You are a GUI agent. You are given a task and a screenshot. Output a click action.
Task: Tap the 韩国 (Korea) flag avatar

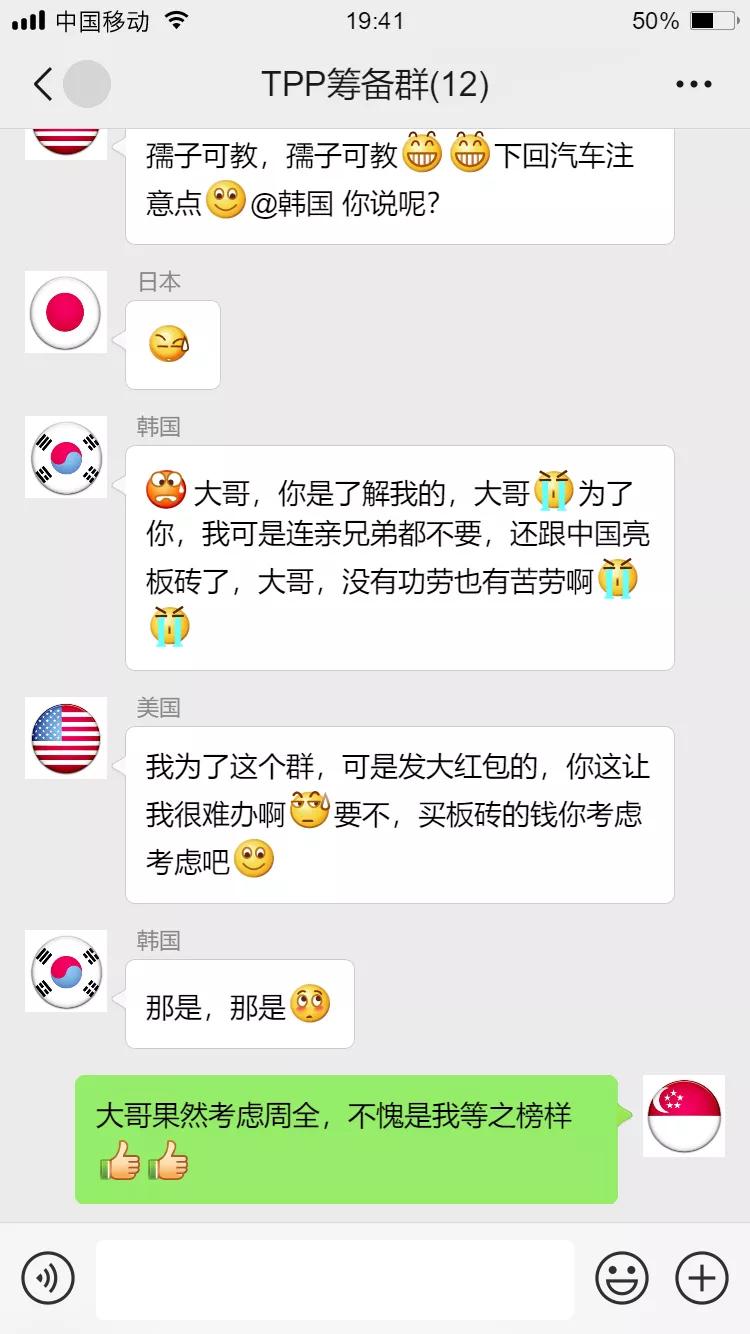pos(66,457)
